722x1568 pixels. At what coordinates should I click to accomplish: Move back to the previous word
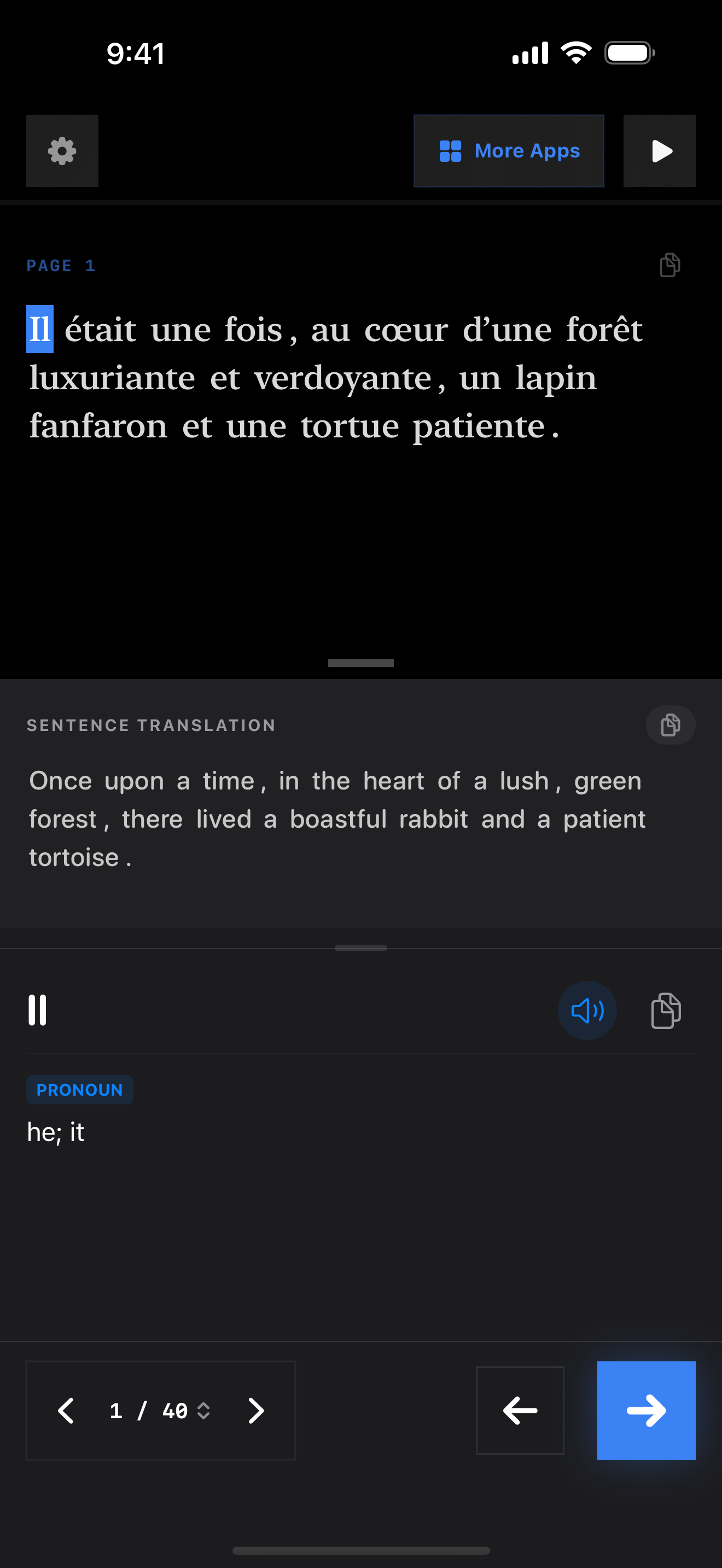519,1411
